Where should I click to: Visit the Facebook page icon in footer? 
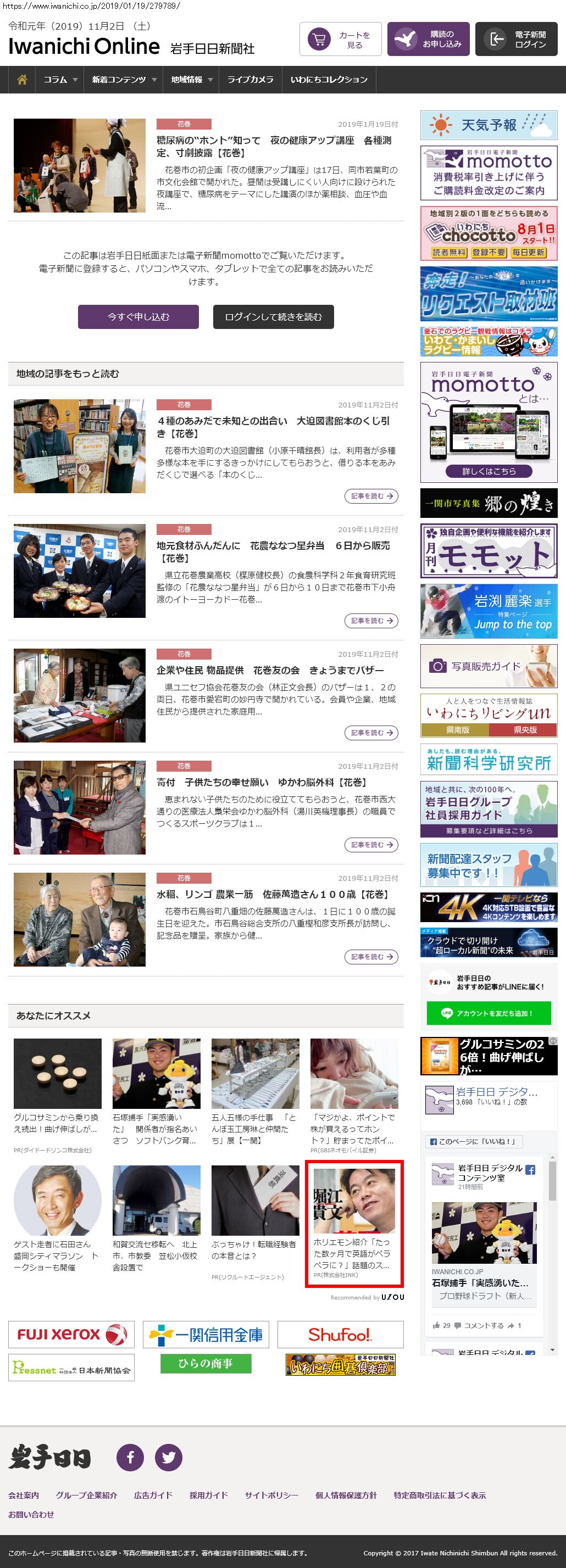pos(130,1457)
